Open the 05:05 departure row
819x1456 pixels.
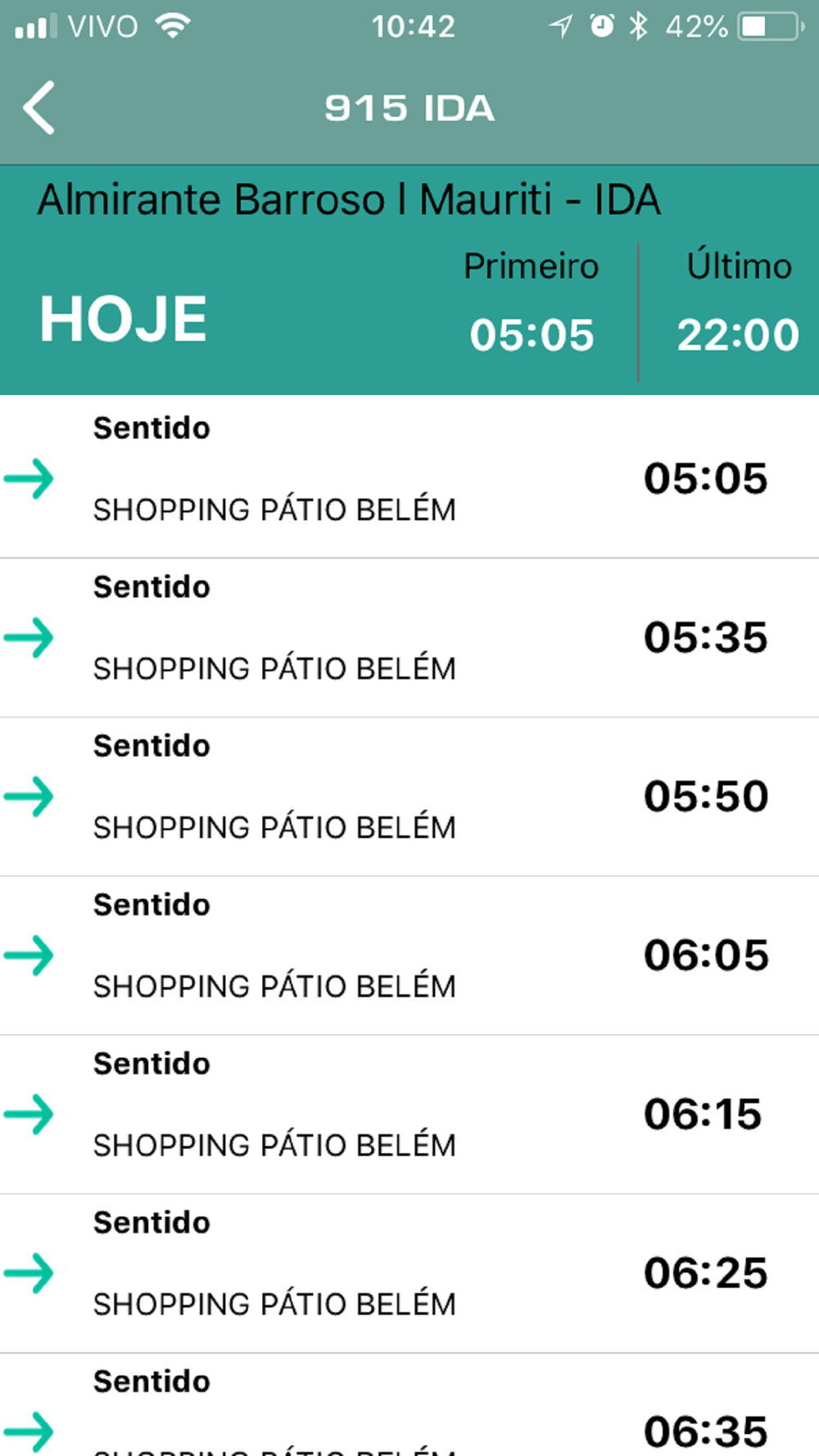pos(409,477)
